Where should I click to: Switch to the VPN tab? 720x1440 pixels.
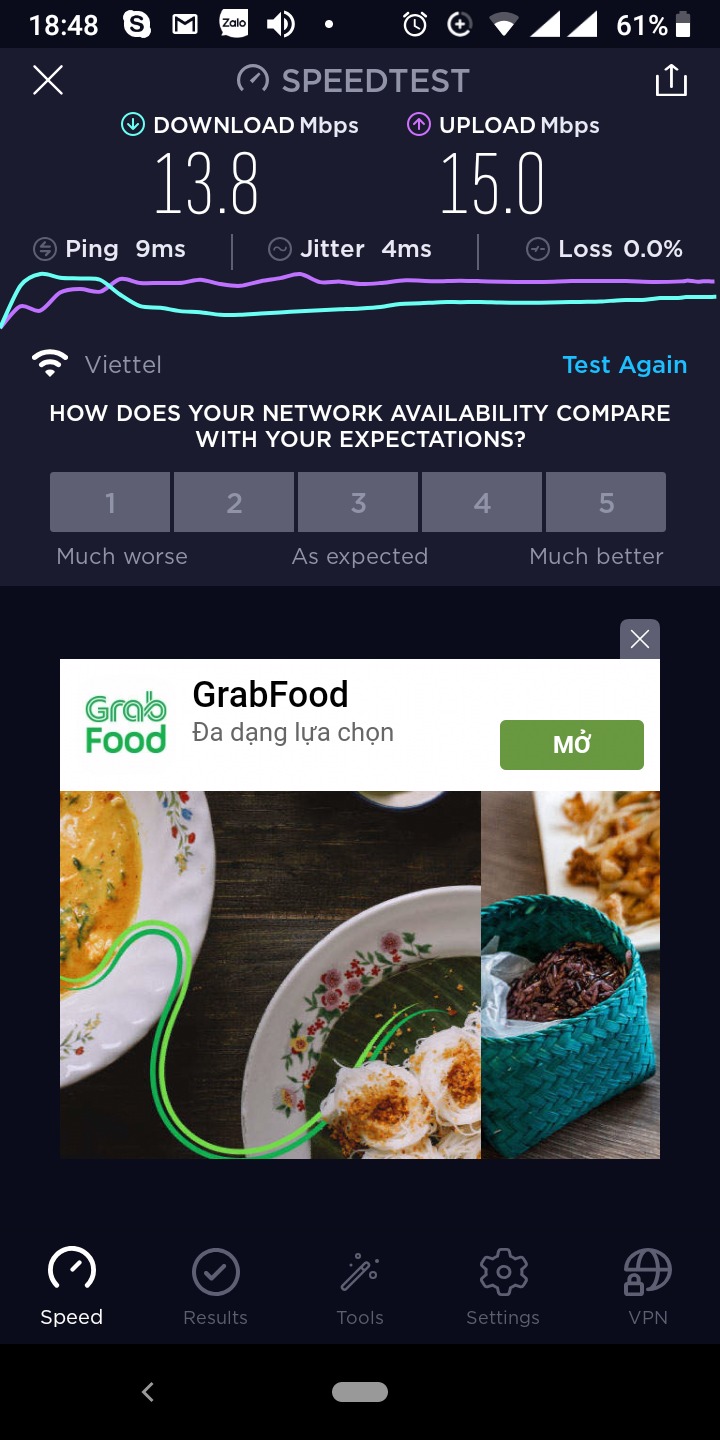tap(647, 1287)
